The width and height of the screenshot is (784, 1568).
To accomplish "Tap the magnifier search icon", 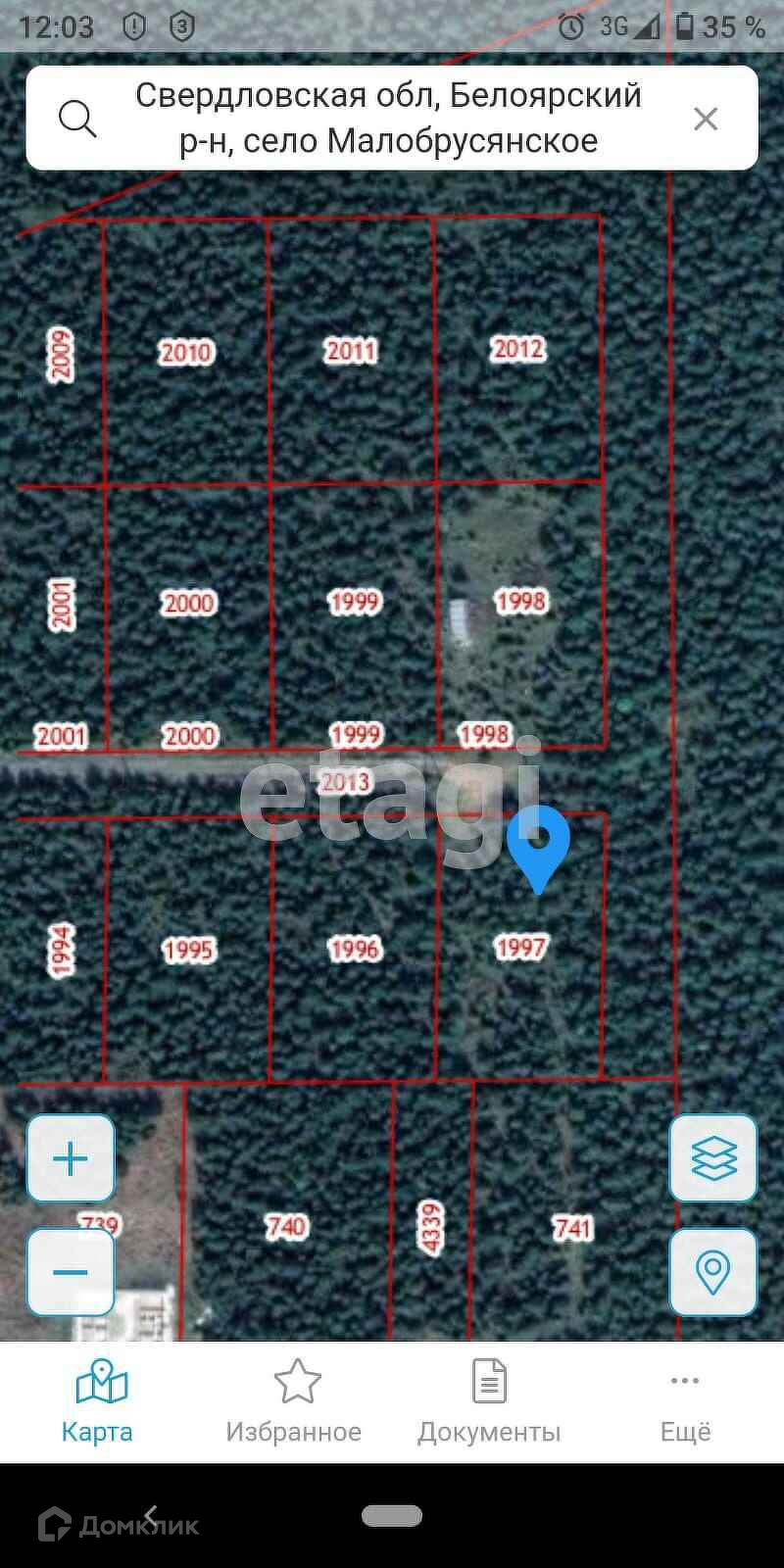I will (77, 119).
